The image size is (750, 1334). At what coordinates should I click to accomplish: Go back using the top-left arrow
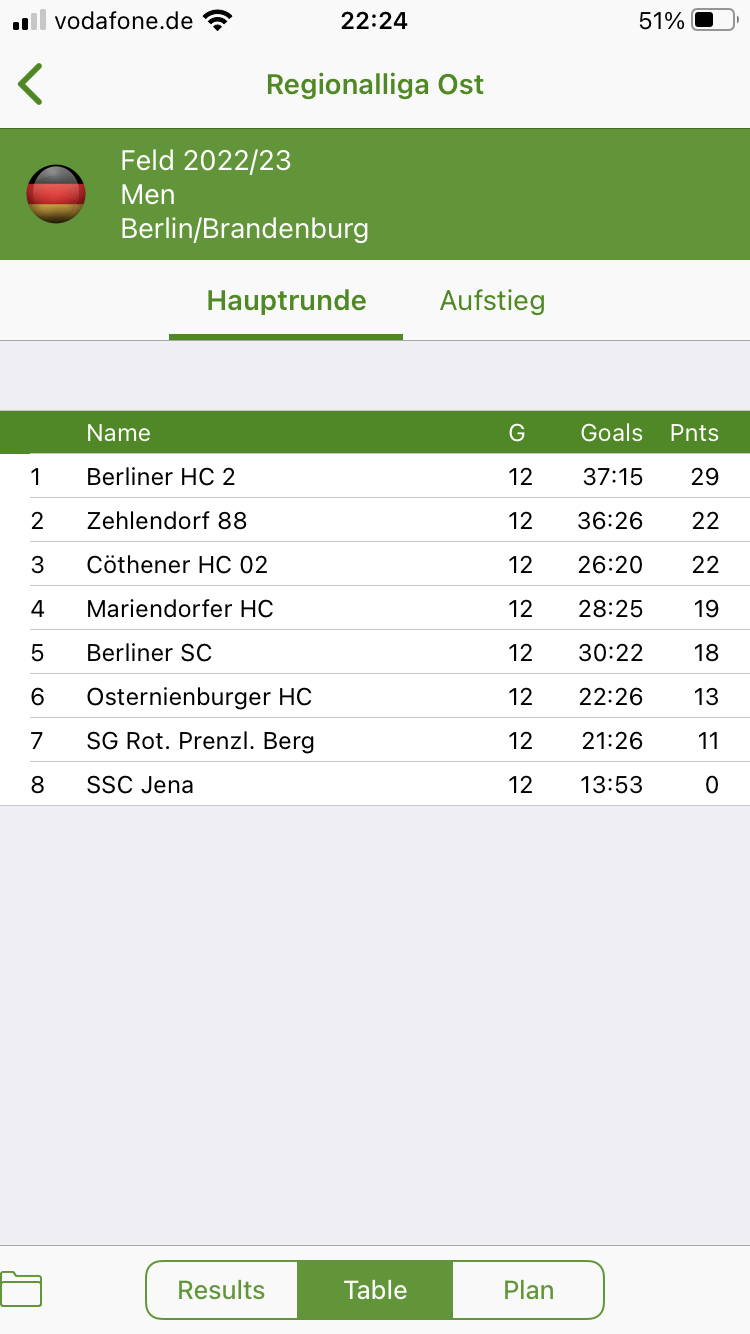30,85
